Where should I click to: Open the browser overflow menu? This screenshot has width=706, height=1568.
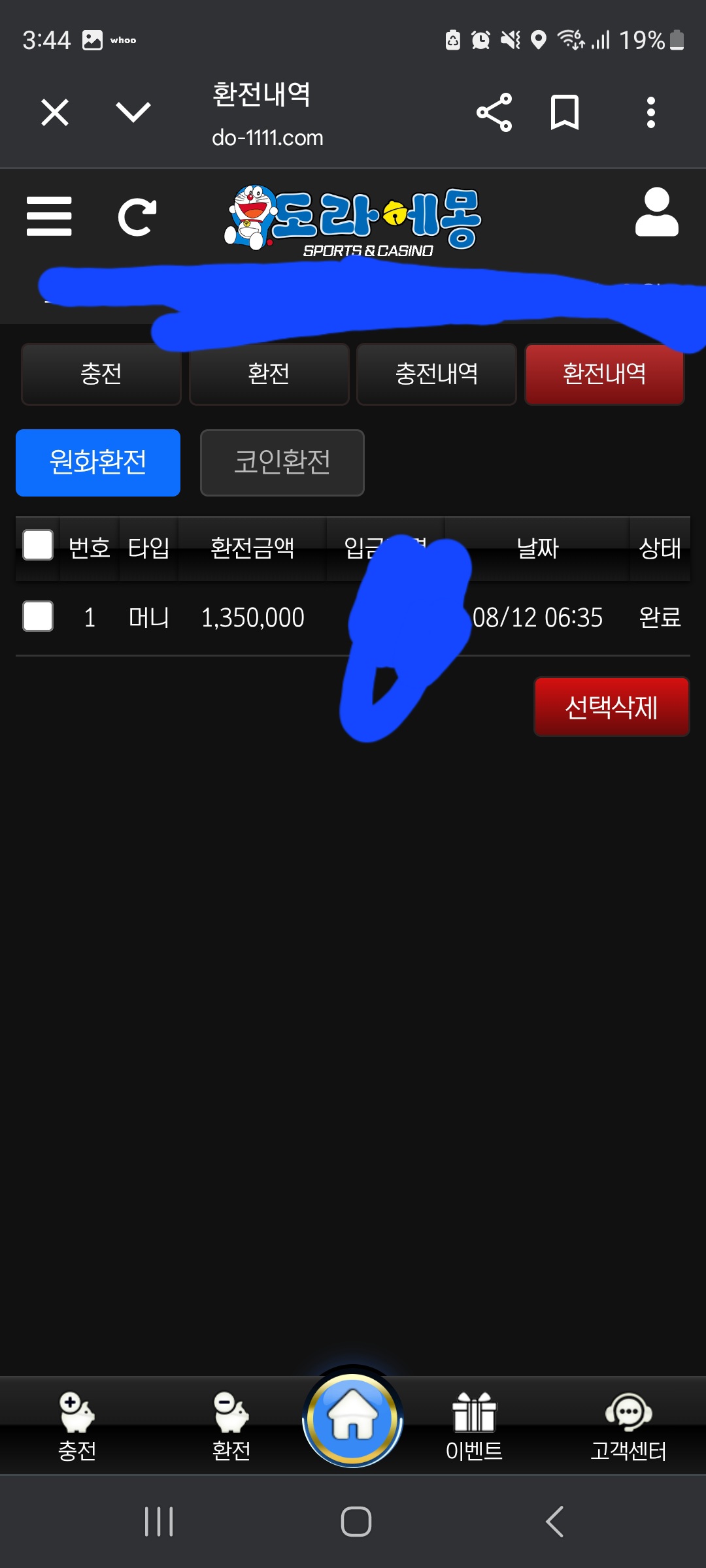click(x=650, y=112)
